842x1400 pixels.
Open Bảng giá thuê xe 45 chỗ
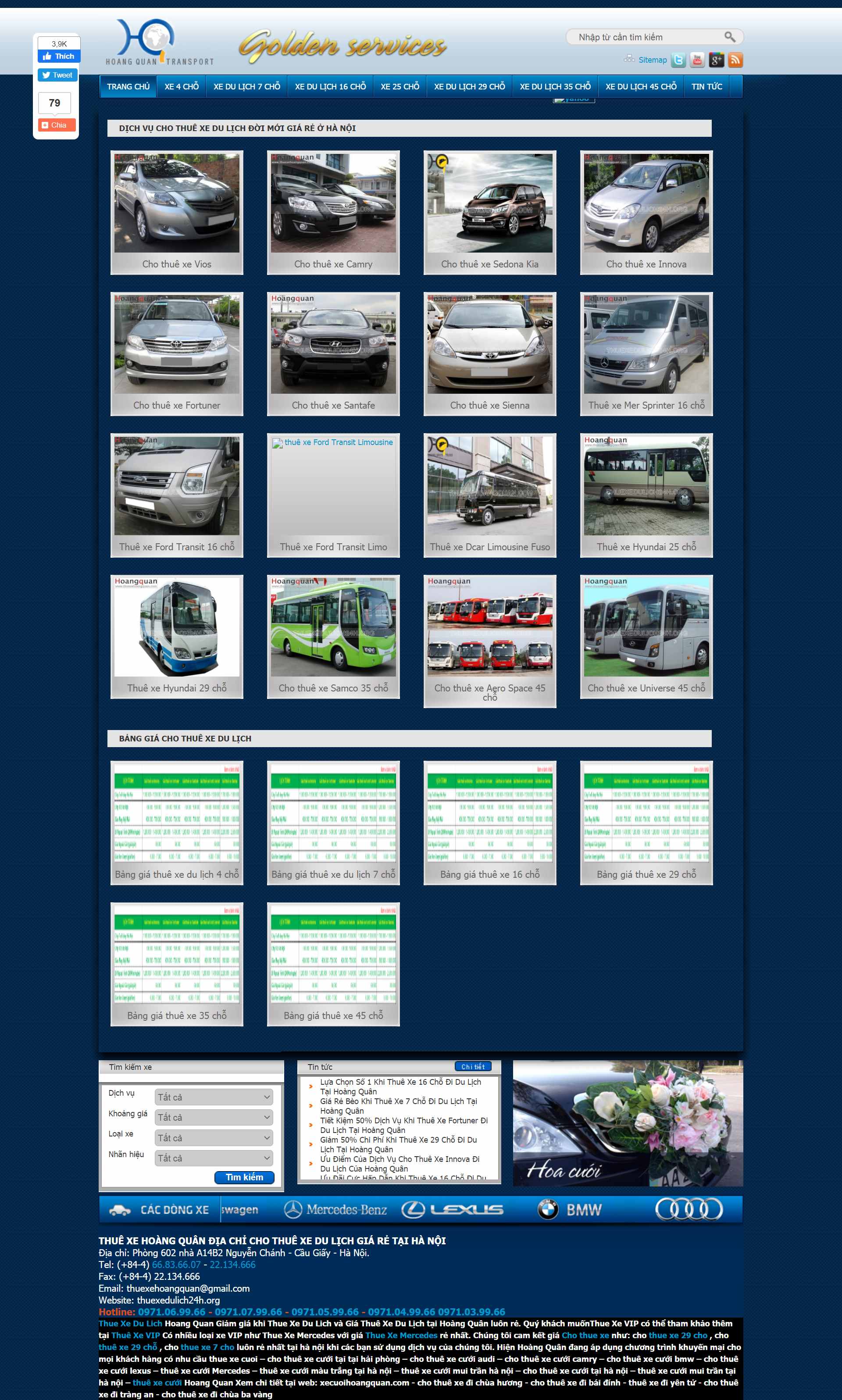point(333,963)
